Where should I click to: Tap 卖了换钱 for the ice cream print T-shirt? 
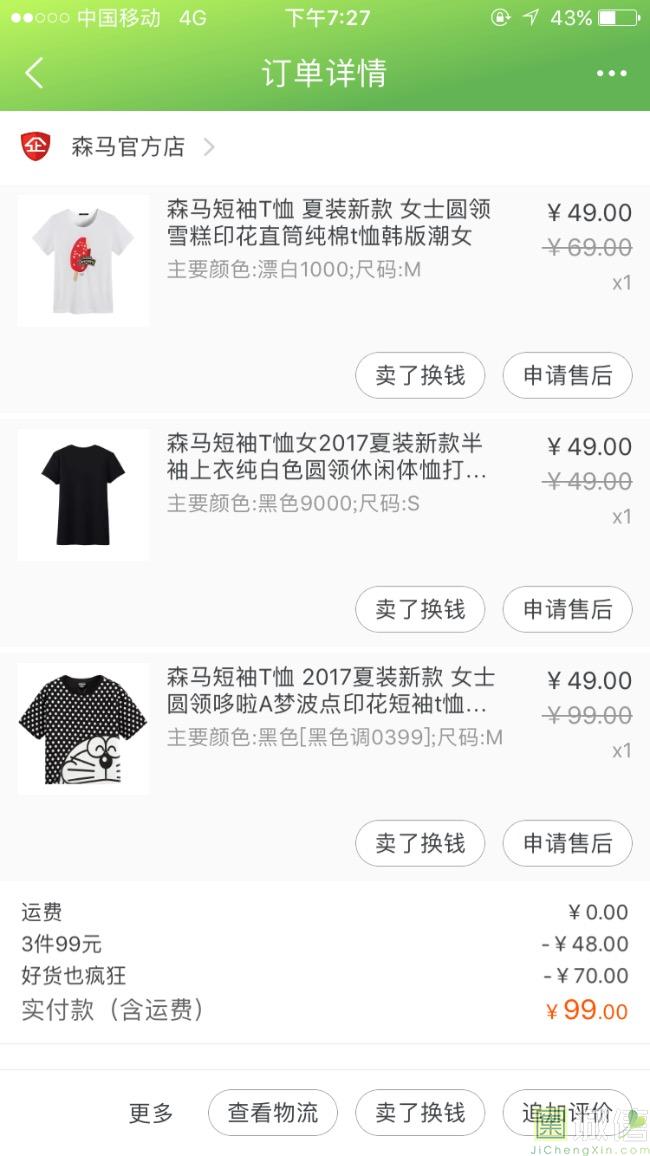(420, 376)
